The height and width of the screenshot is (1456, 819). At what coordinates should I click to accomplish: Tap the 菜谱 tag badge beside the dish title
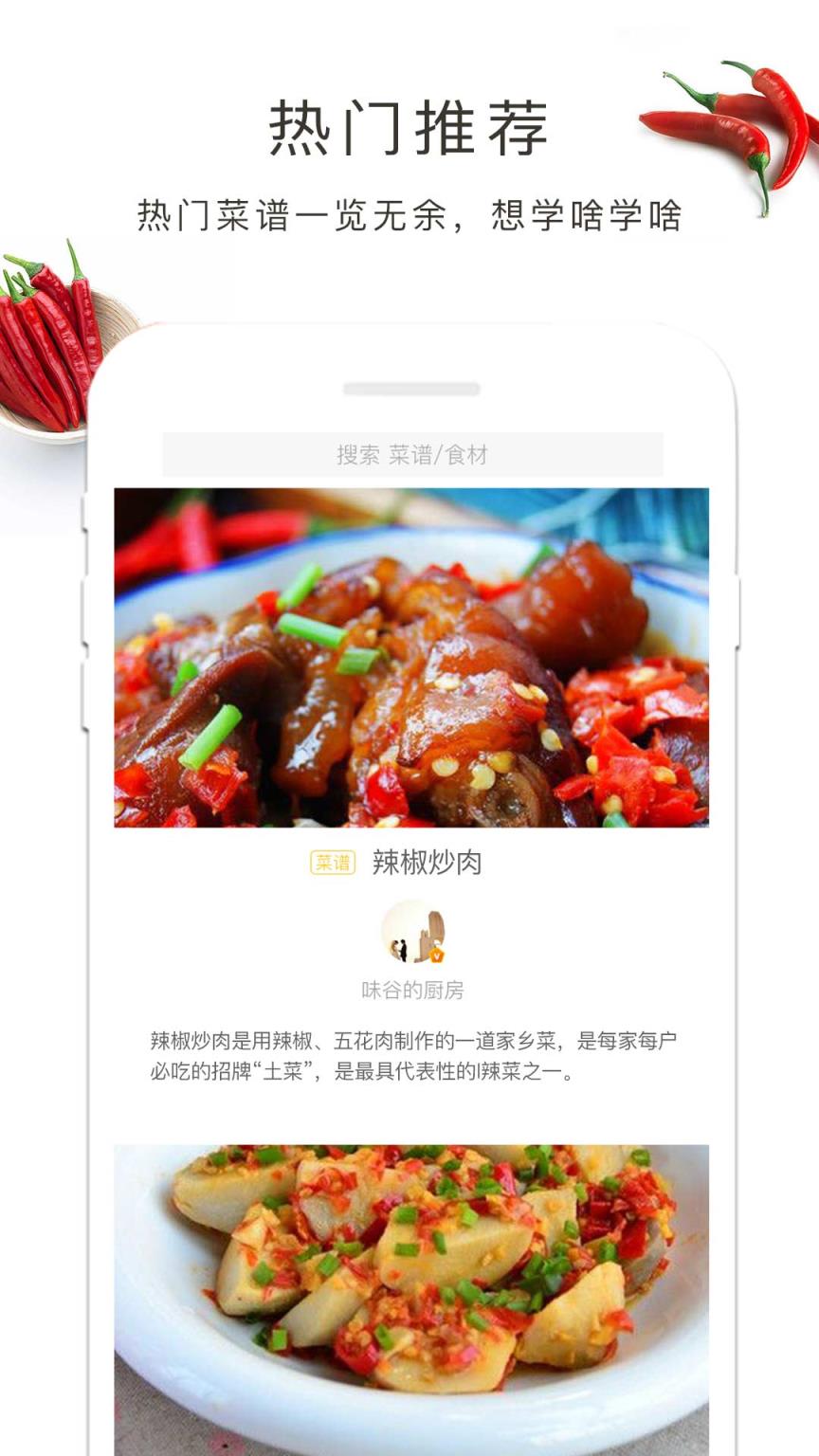point(331,860)
